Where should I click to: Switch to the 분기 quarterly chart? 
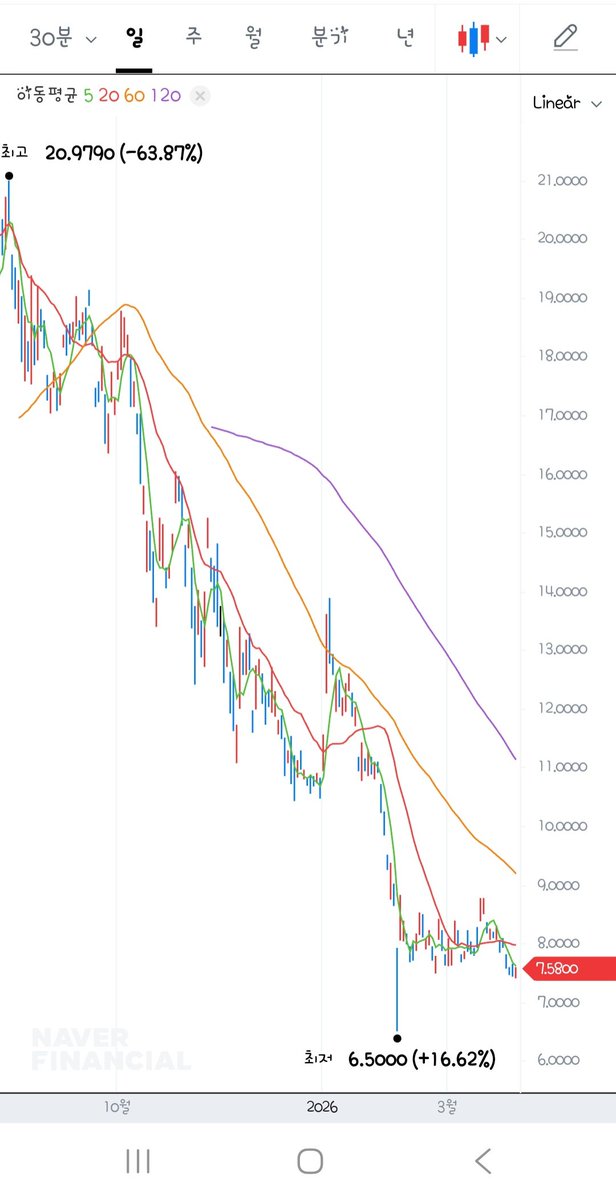tap(329, 38)
